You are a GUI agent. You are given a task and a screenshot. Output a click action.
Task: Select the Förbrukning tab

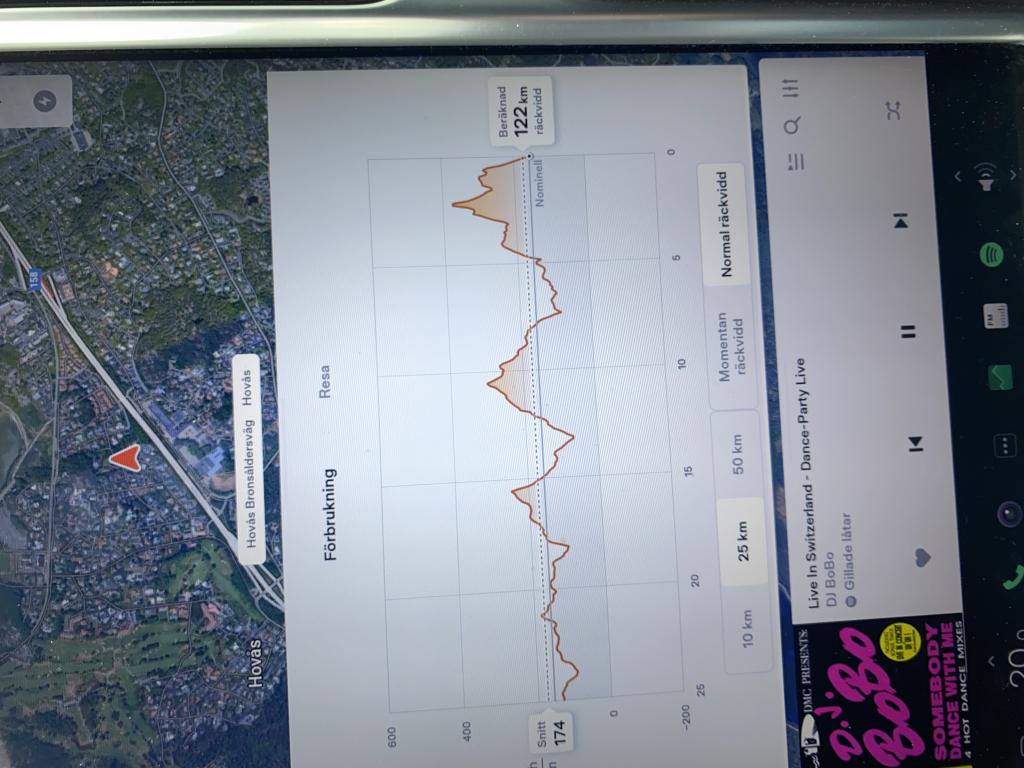coord(331,512)
